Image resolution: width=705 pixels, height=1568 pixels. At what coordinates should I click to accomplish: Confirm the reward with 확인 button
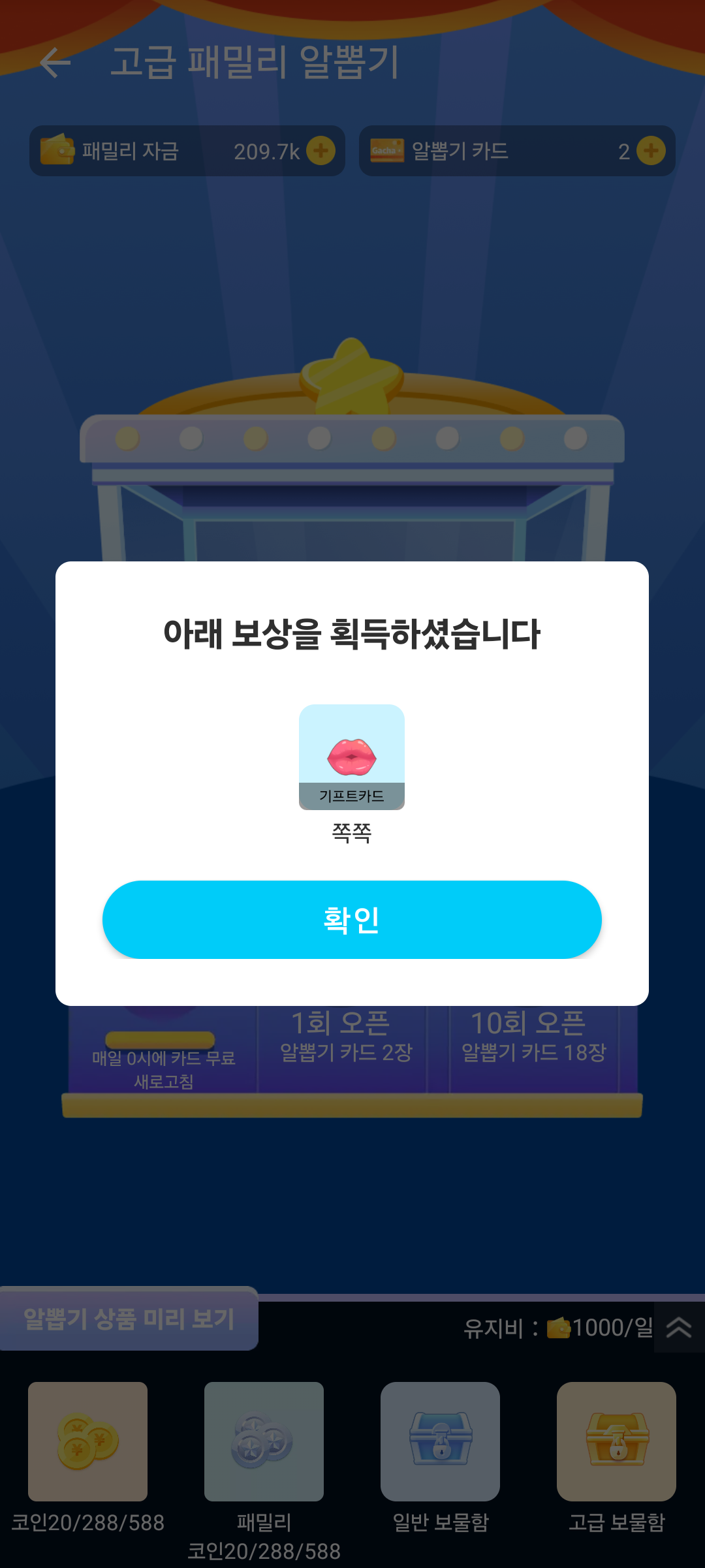pyautogui.click(x=352, y=919)
